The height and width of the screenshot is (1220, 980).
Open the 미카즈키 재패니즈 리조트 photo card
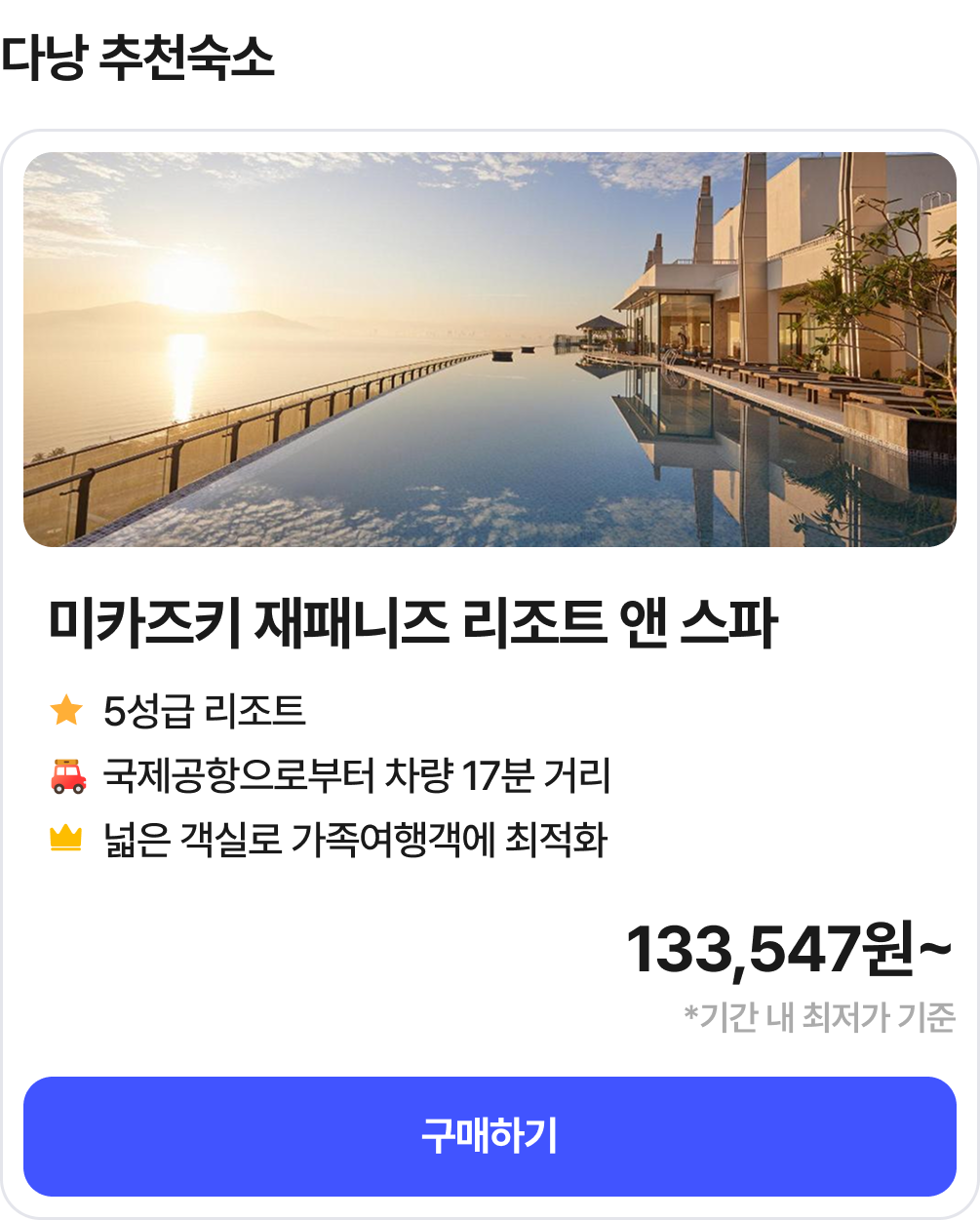tap(490, 349)
